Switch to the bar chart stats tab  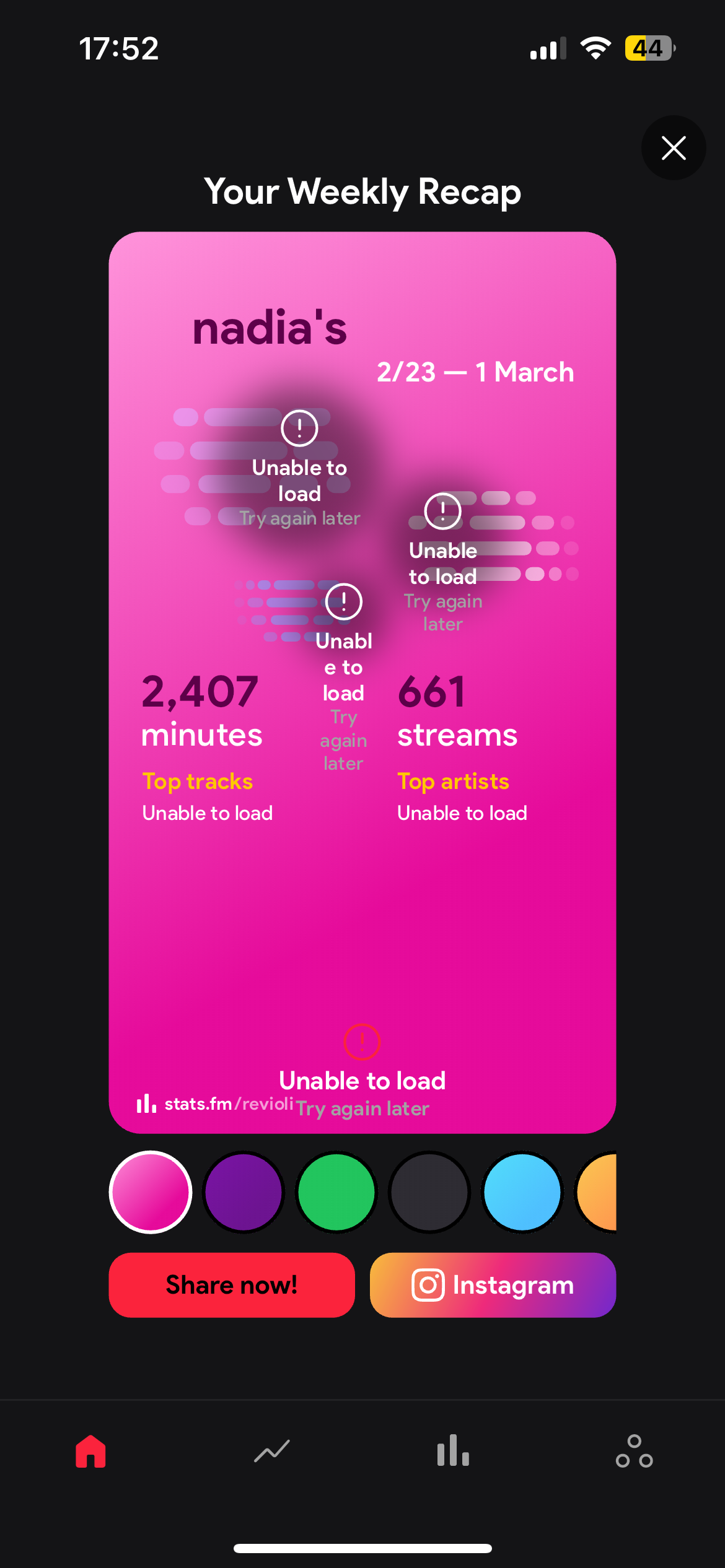pyautogui.click(x=453, y=1451)
